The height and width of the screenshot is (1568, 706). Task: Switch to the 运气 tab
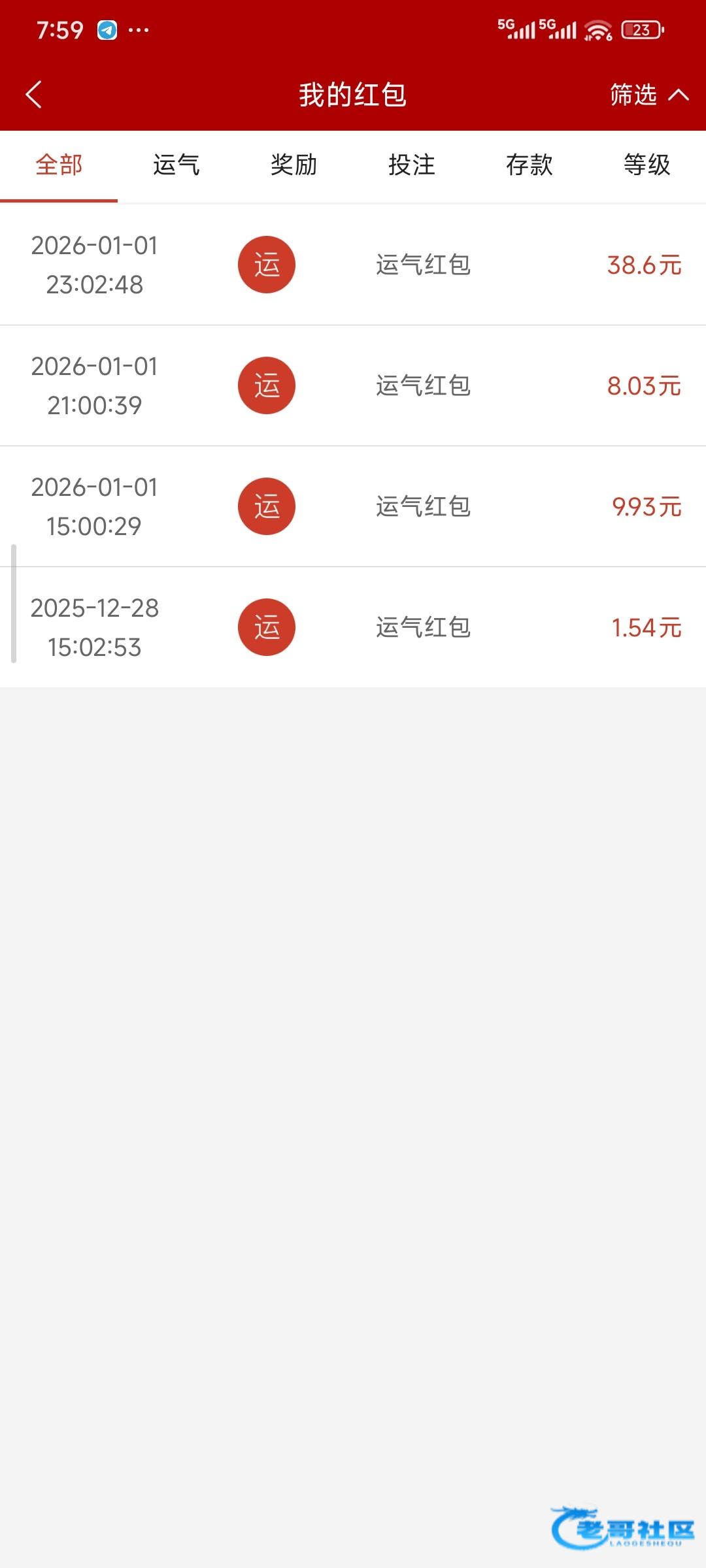(x=176, y=165)
